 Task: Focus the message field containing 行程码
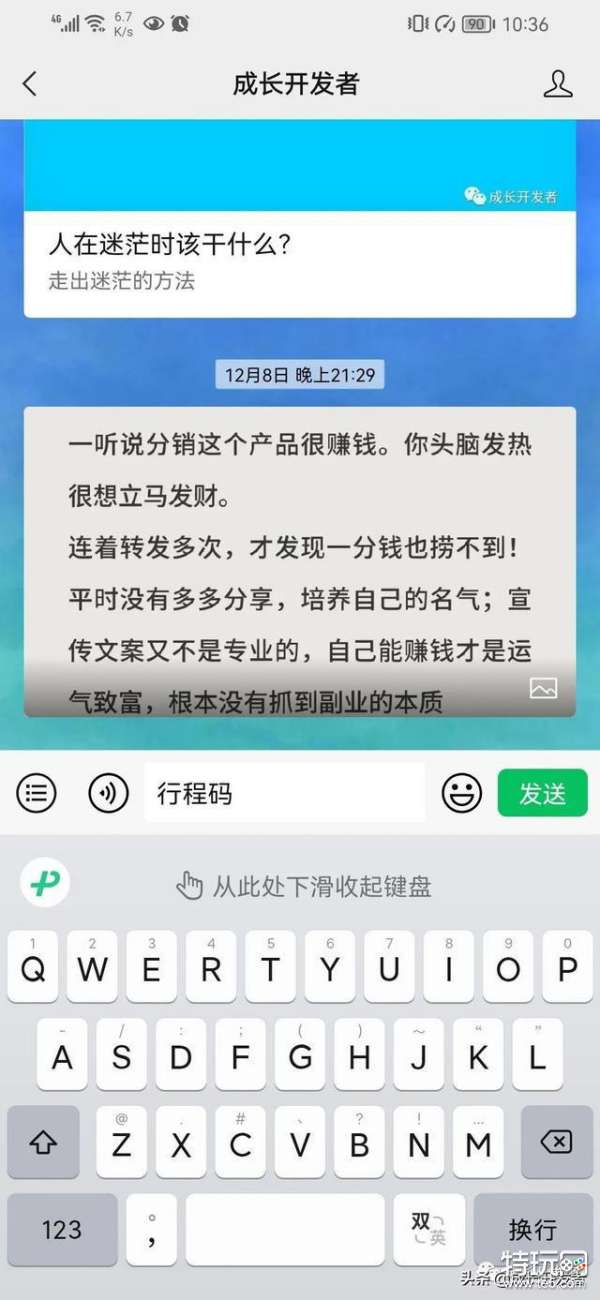[x=285, y=794]
